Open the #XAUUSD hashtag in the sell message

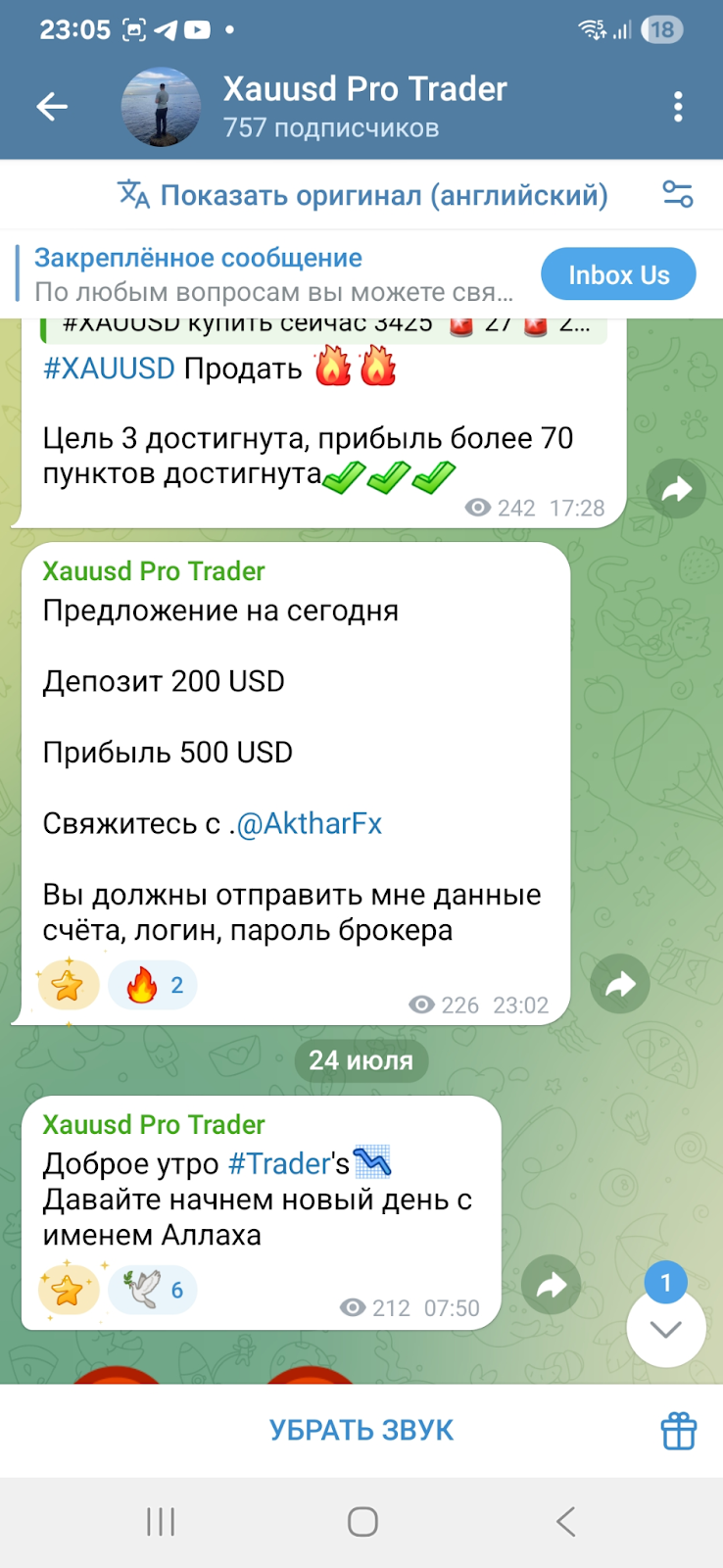pos(109,368)
